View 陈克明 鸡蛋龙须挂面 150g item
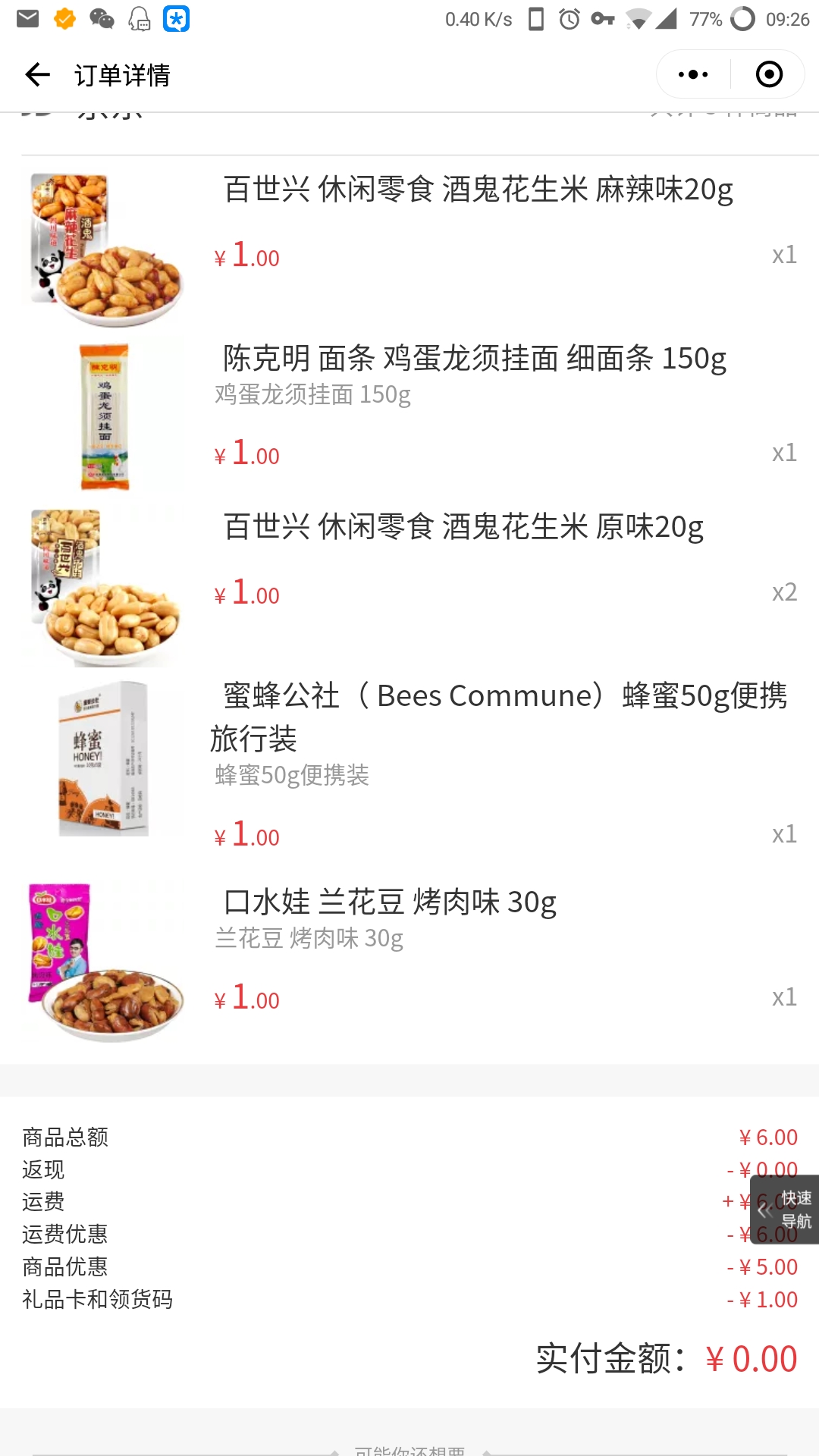819x1456 pixels. [475, 359]
